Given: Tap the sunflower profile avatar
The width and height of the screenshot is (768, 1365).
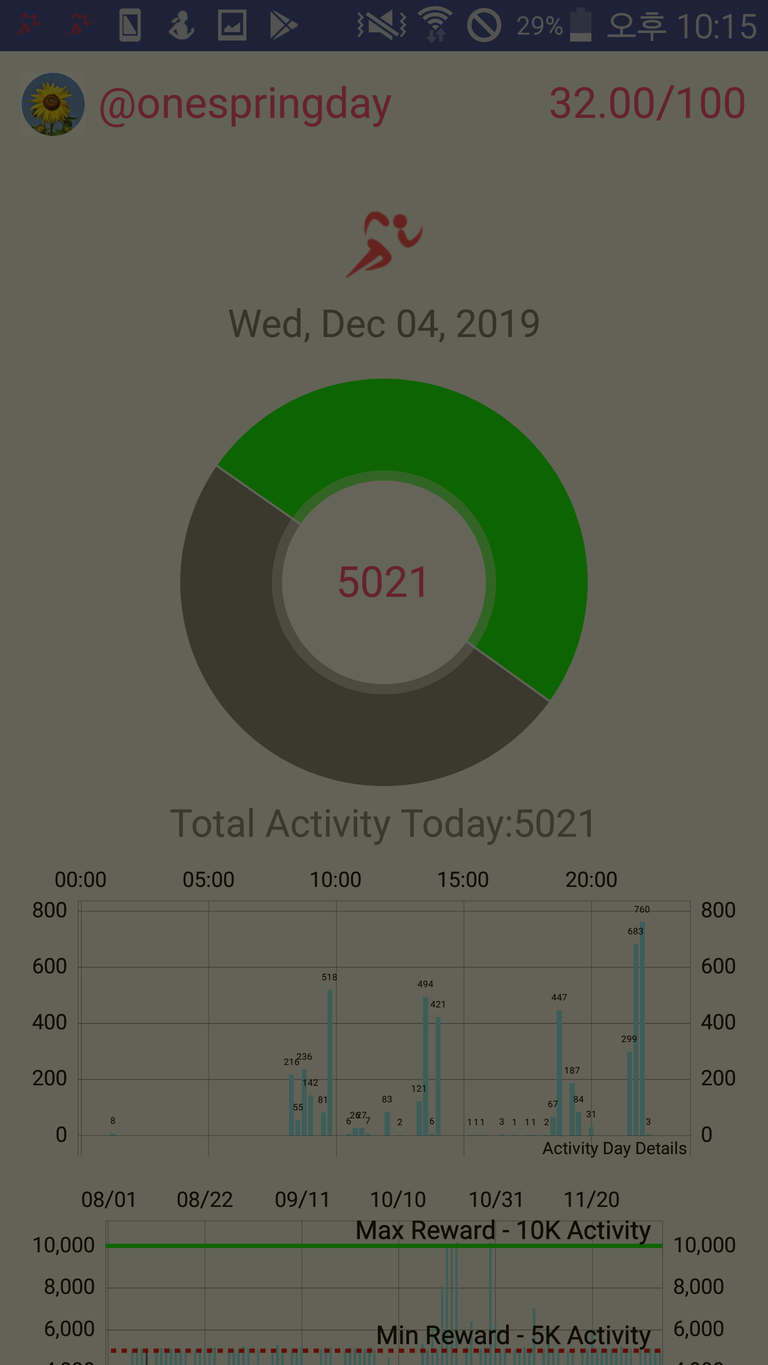Looking at the screenshot, I should pyautogui.click(x=53, y=104).
